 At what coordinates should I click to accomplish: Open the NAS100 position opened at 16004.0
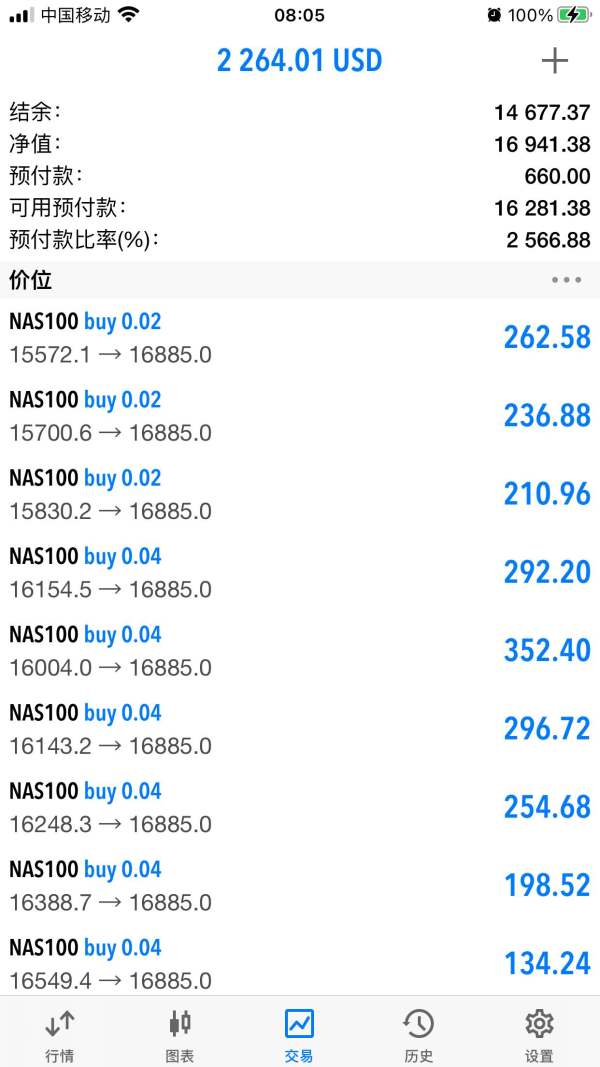pyautogui.click(x=300, y=651)
